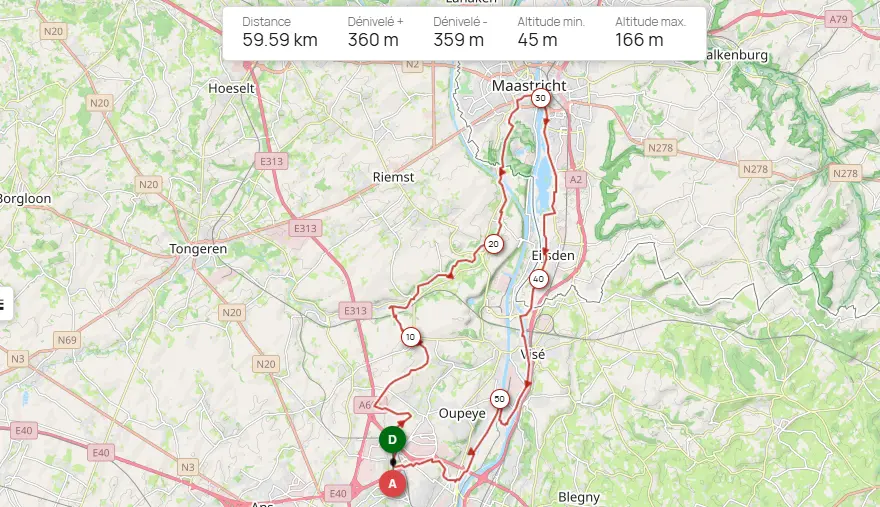Select the 30 km marker near Maastricht

coord(540,99)
